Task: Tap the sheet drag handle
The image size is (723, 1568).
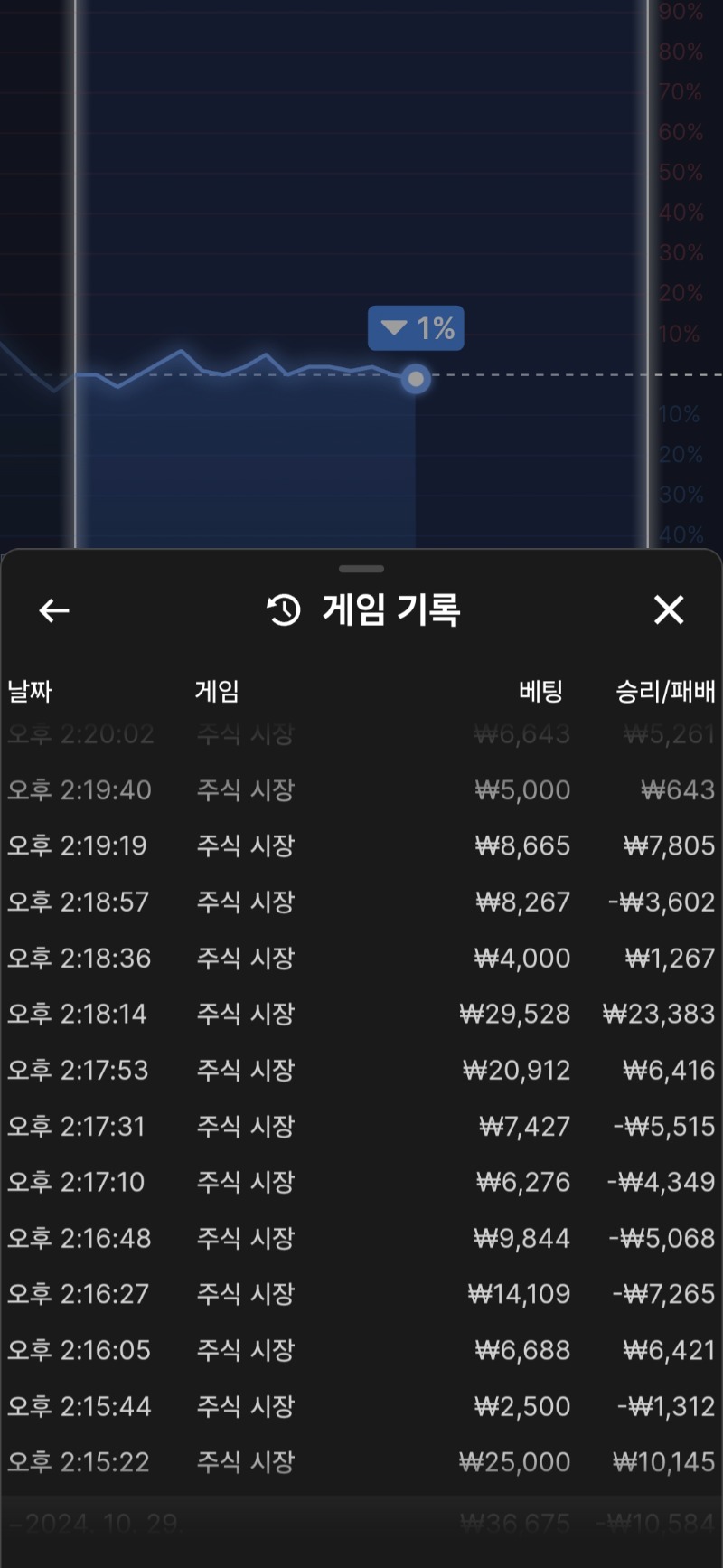Action: pyautogui.click(x=361, y=569)
